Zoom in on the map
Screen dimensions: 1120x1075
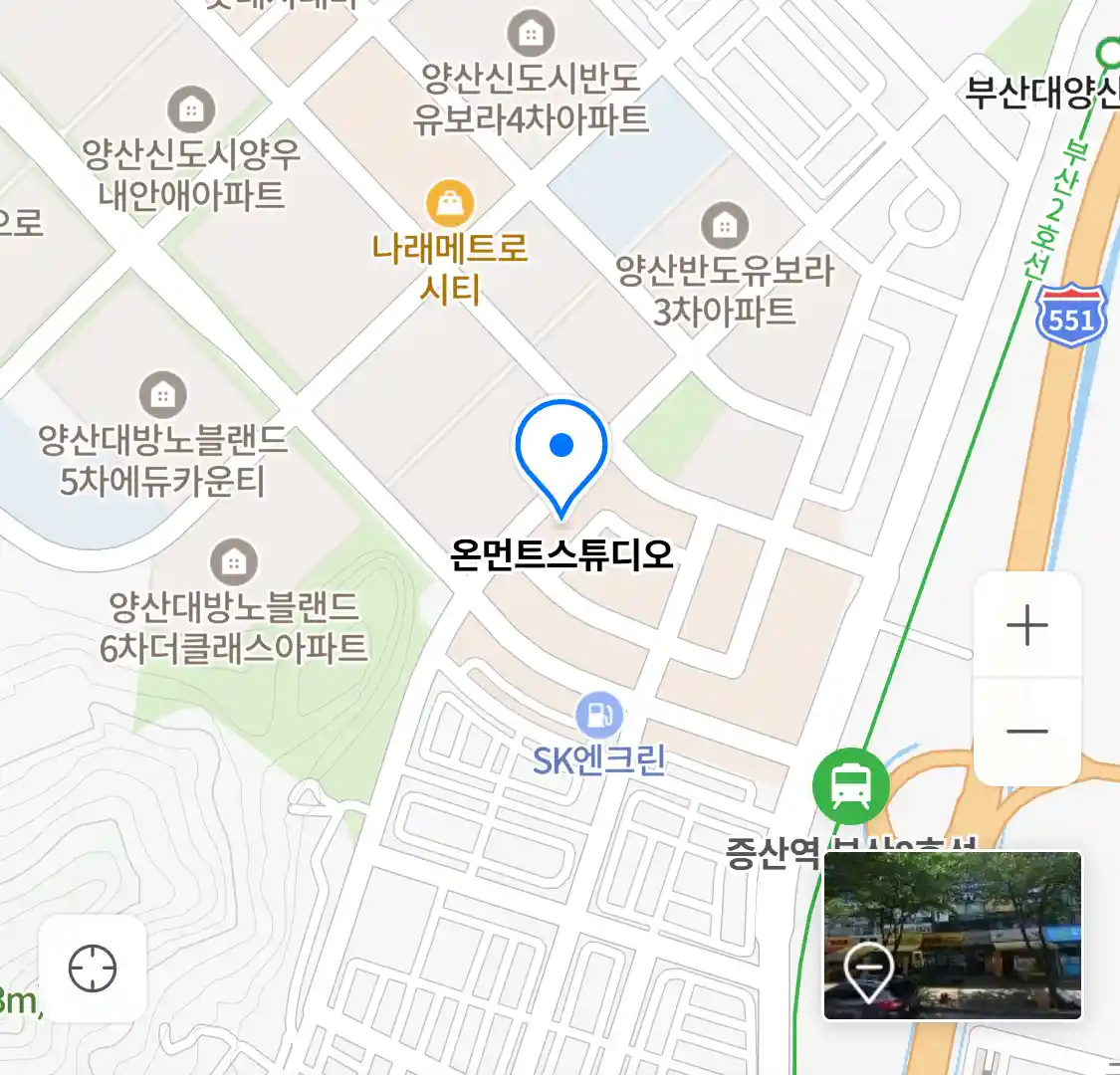click(1027, 626)
